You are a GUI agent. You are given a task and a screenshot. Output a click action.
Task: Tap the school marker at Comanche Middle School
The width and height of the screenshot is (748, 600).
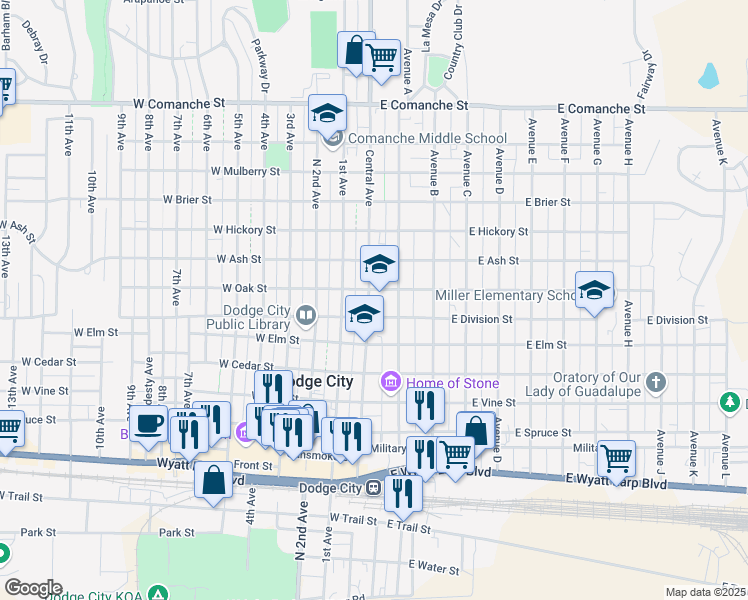click(327, 114)
